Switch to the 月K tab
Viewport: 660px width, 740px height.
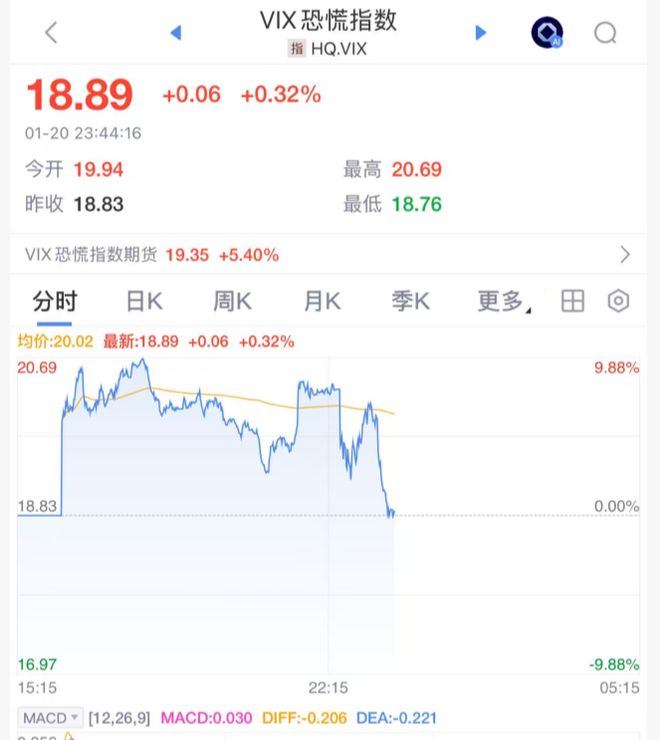[x=322, y=301]
